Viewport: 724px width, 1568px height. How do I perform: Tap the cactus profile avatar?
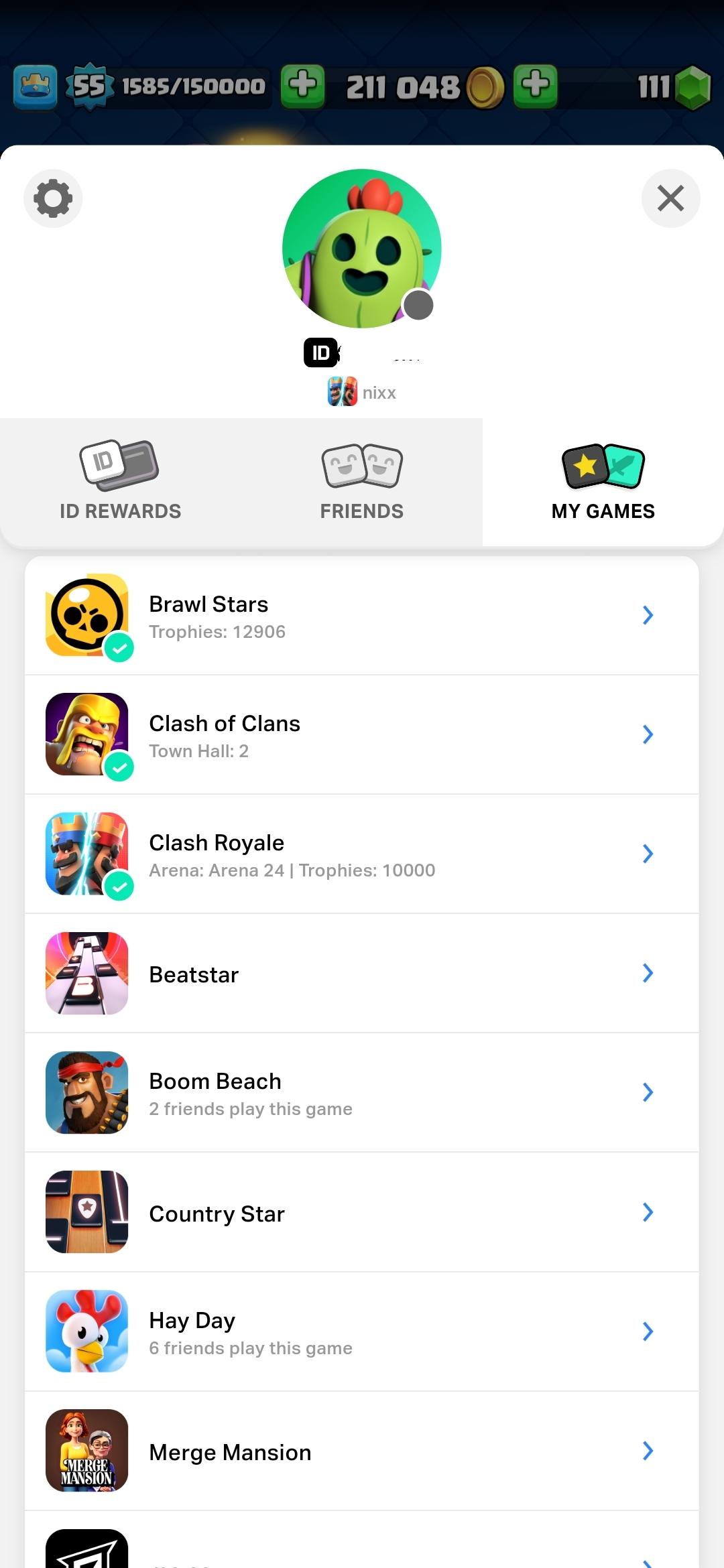(x=362, y=249)
